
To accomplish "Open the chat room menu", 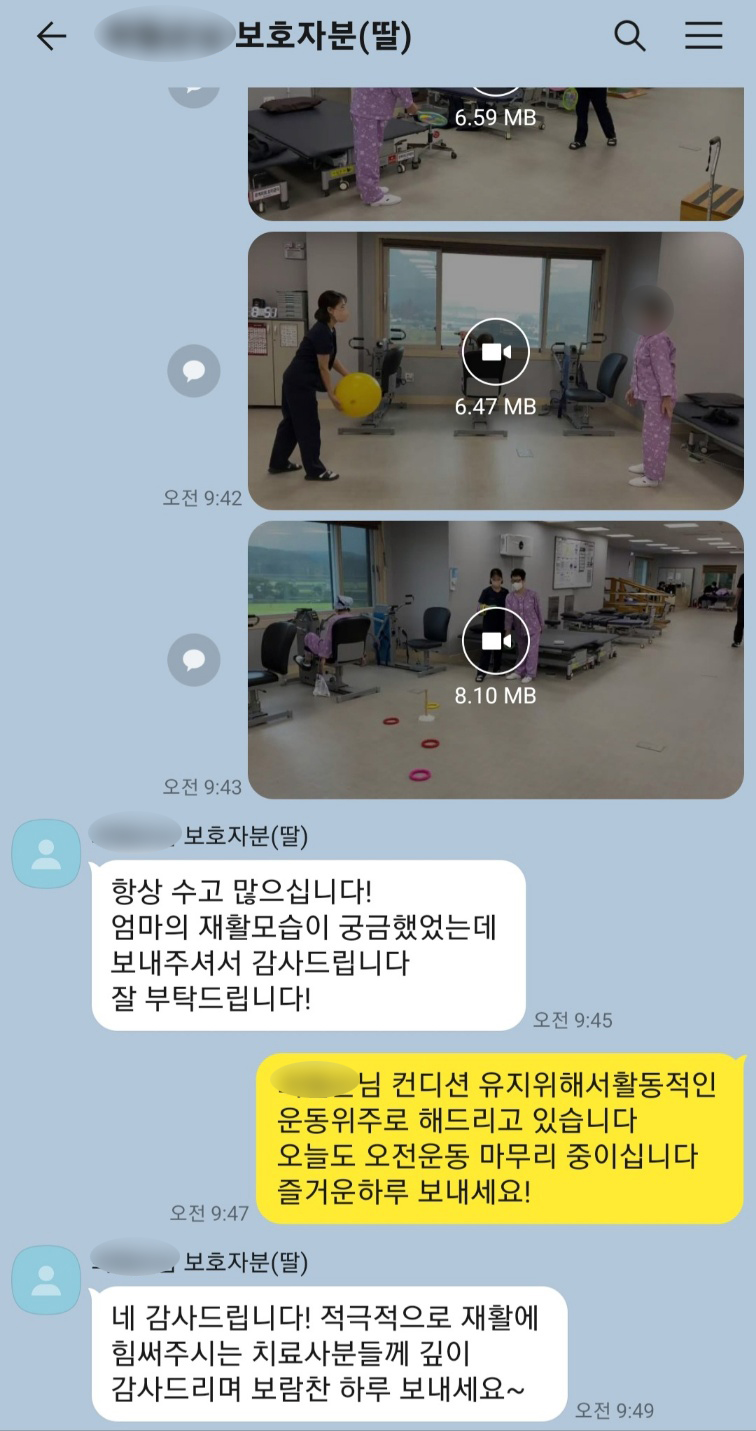I will [703, 37].
